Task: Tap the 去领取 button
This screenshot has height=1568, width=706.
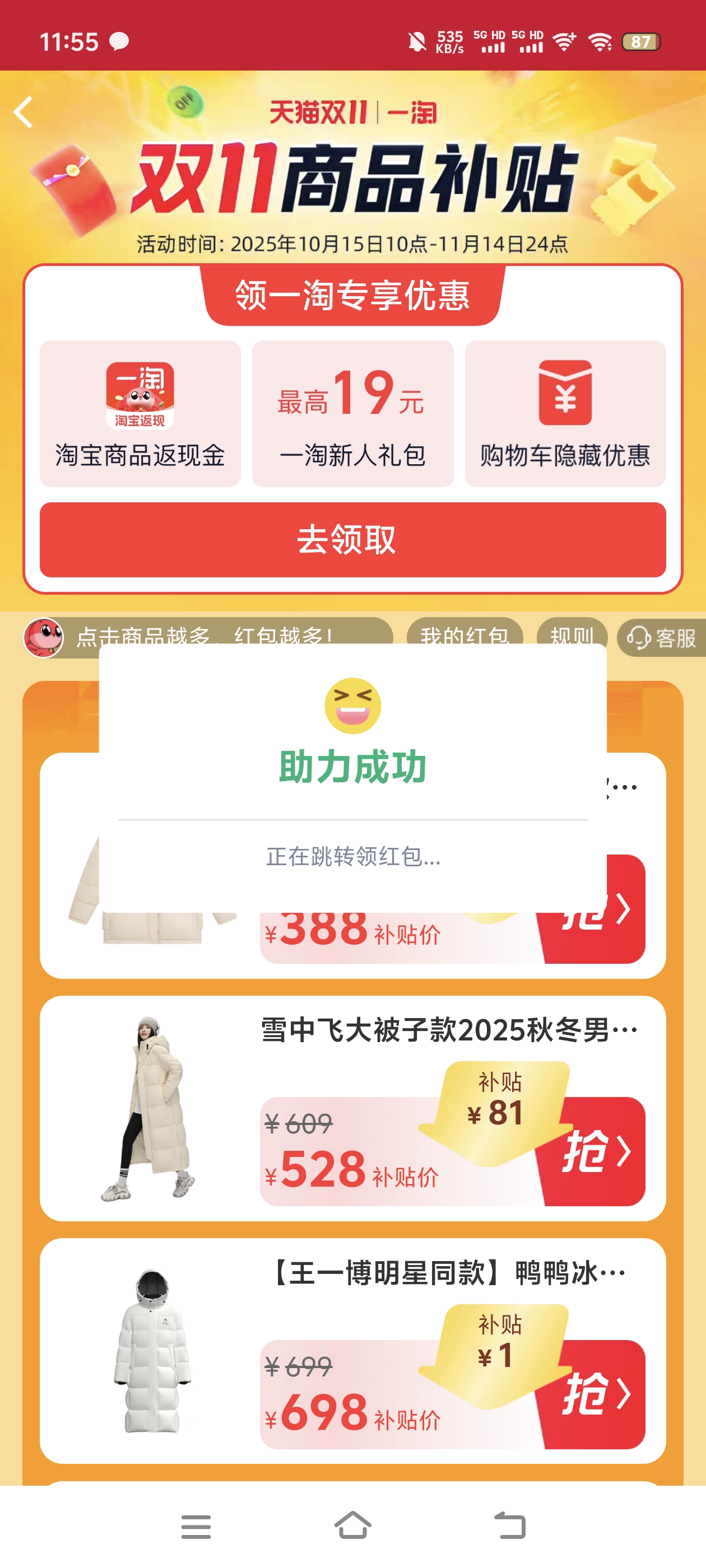Action: click(352, 539)
